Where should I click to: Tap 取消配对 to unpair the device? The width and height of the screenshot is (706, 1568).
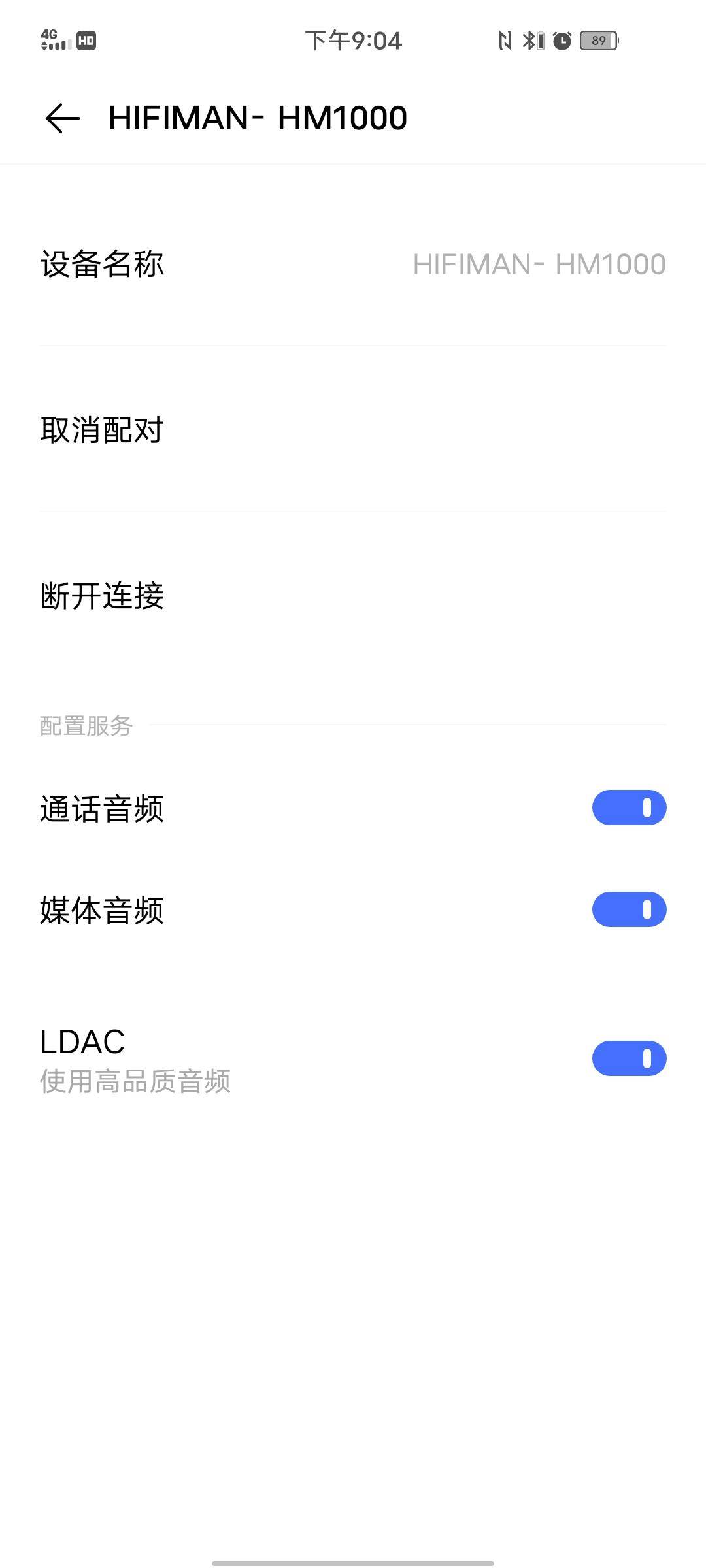(x=353, y=429)
